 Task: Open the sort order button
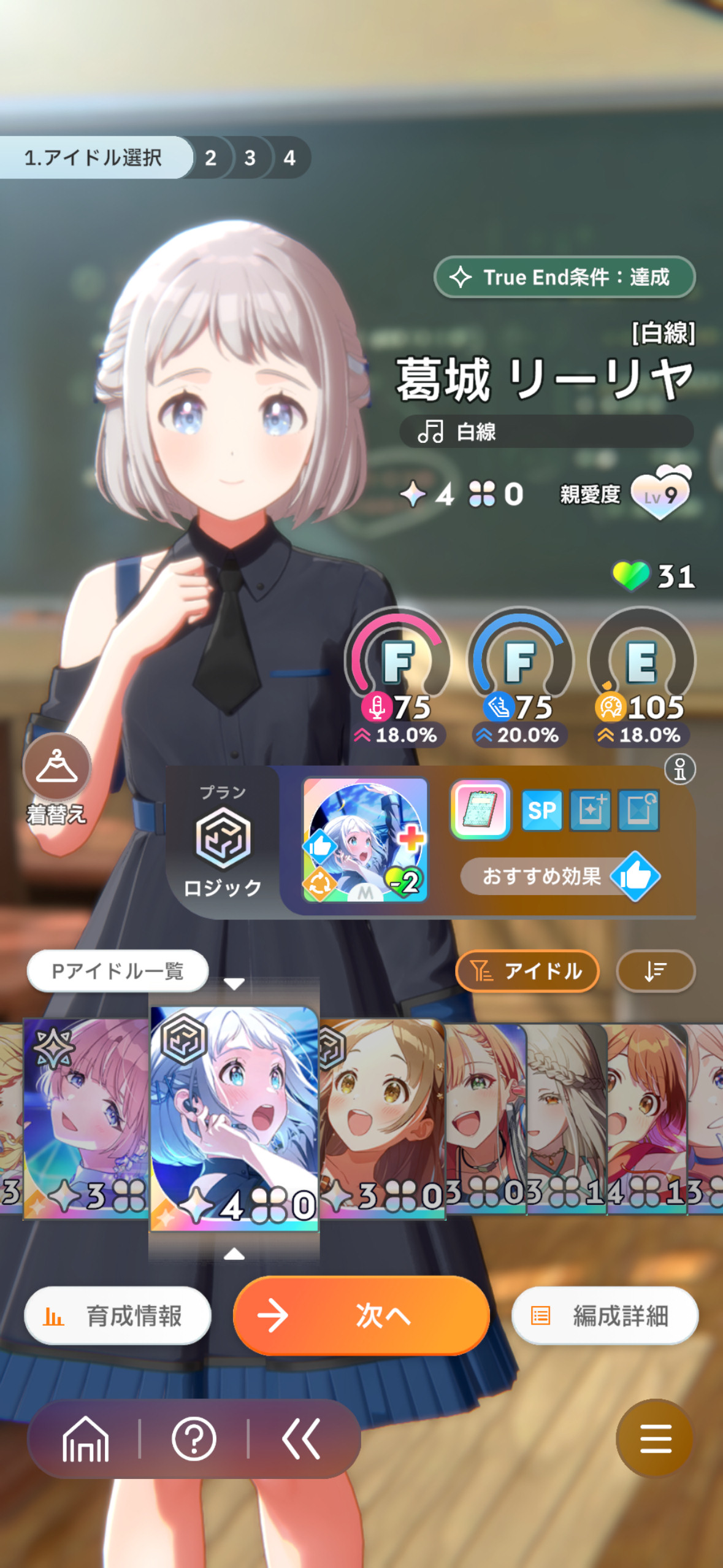[656, 971]
